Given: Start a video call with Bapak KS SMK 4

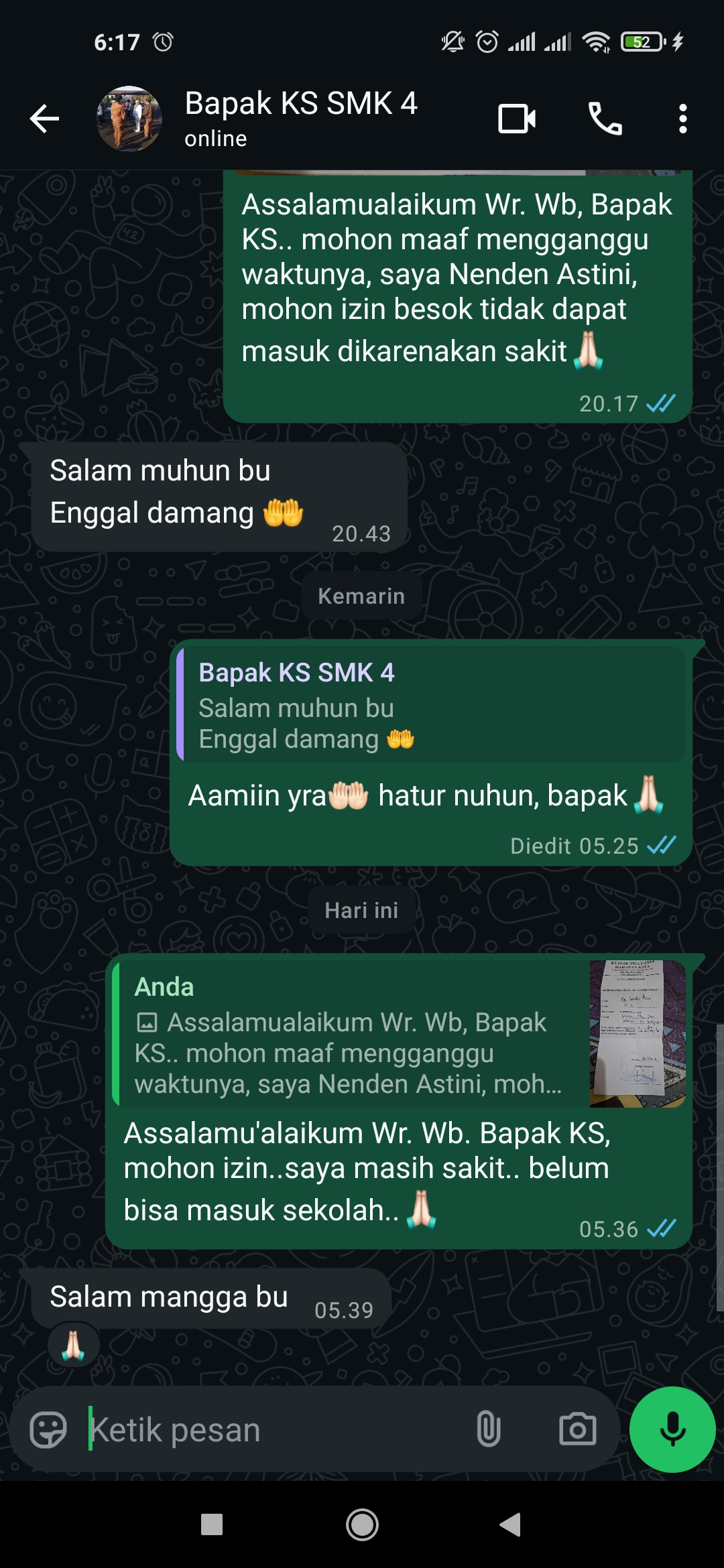Looking at the screenshot, I should (516, 119).
